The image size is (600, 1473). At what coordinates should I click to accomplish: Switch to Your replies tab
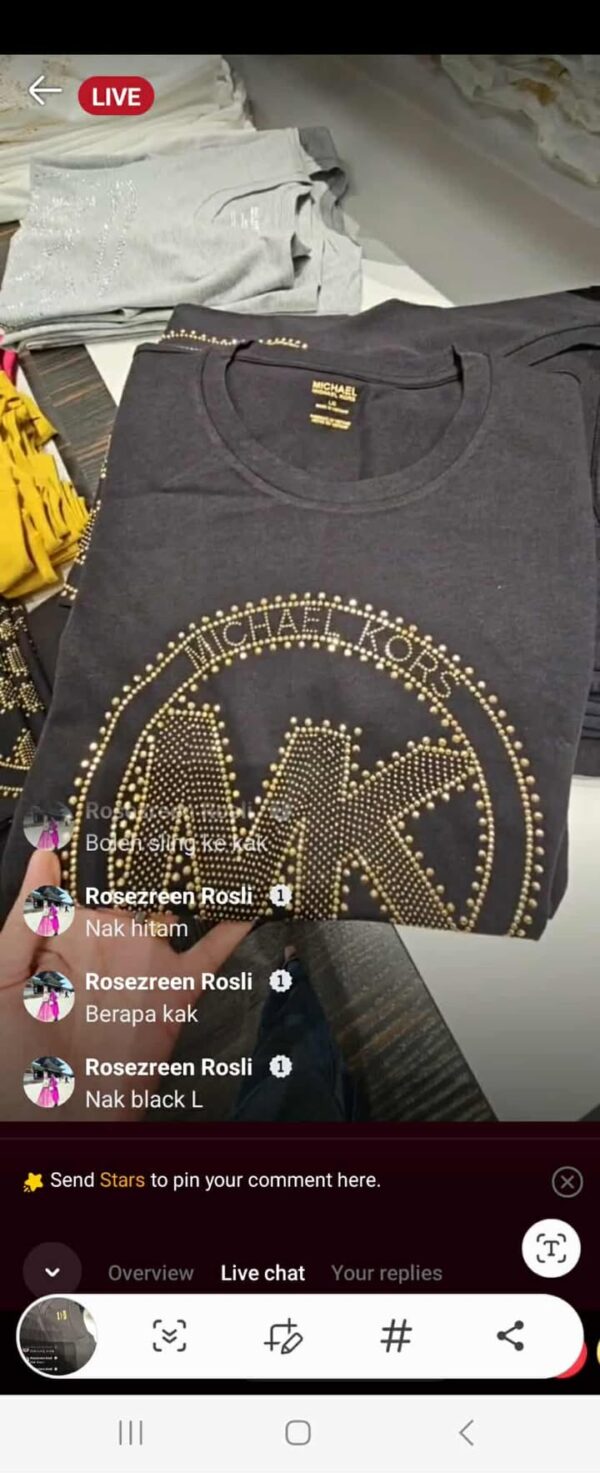386,1273
